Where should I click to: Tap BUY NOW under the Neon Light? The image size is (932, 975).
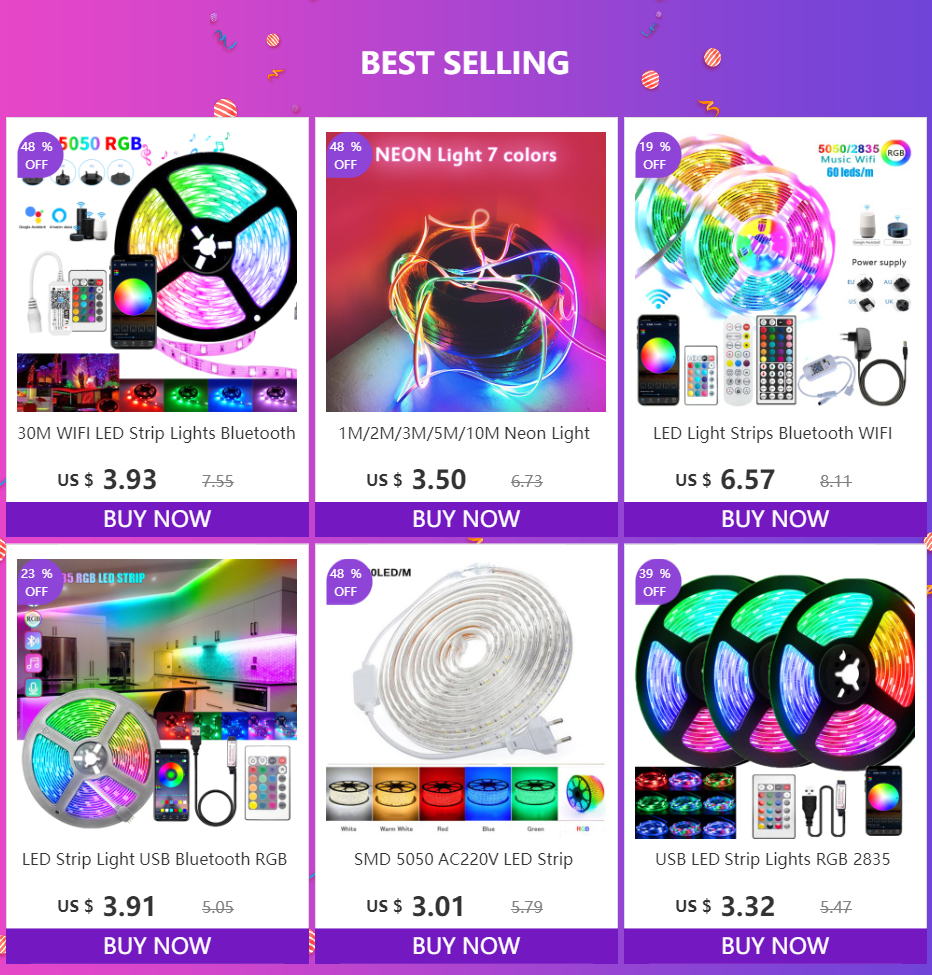(466, 519)
